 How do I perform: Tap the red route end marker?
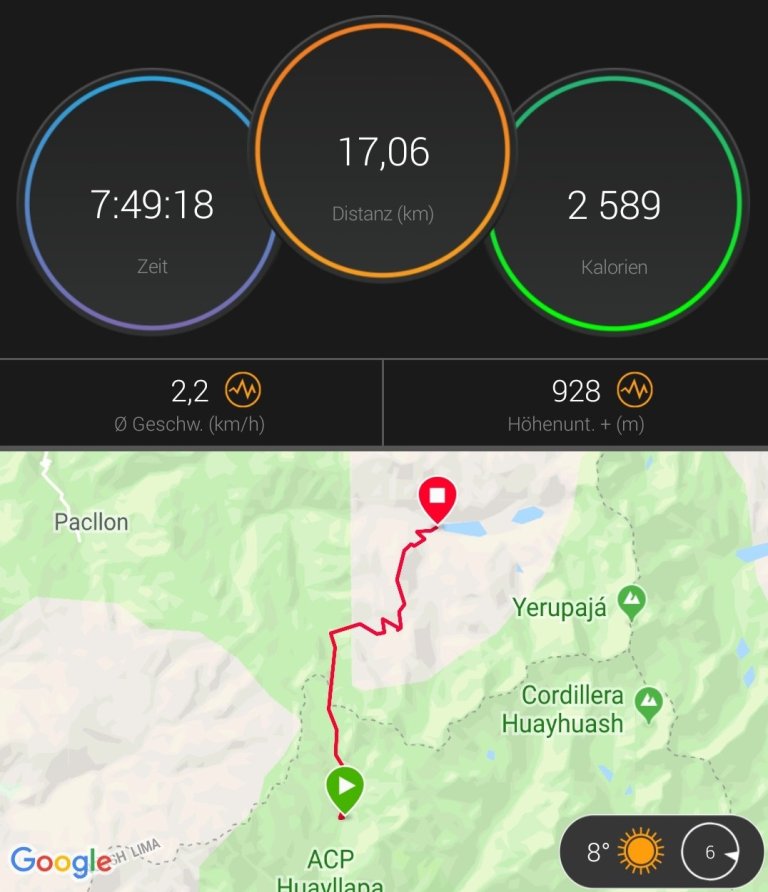(x=436, y=498)
